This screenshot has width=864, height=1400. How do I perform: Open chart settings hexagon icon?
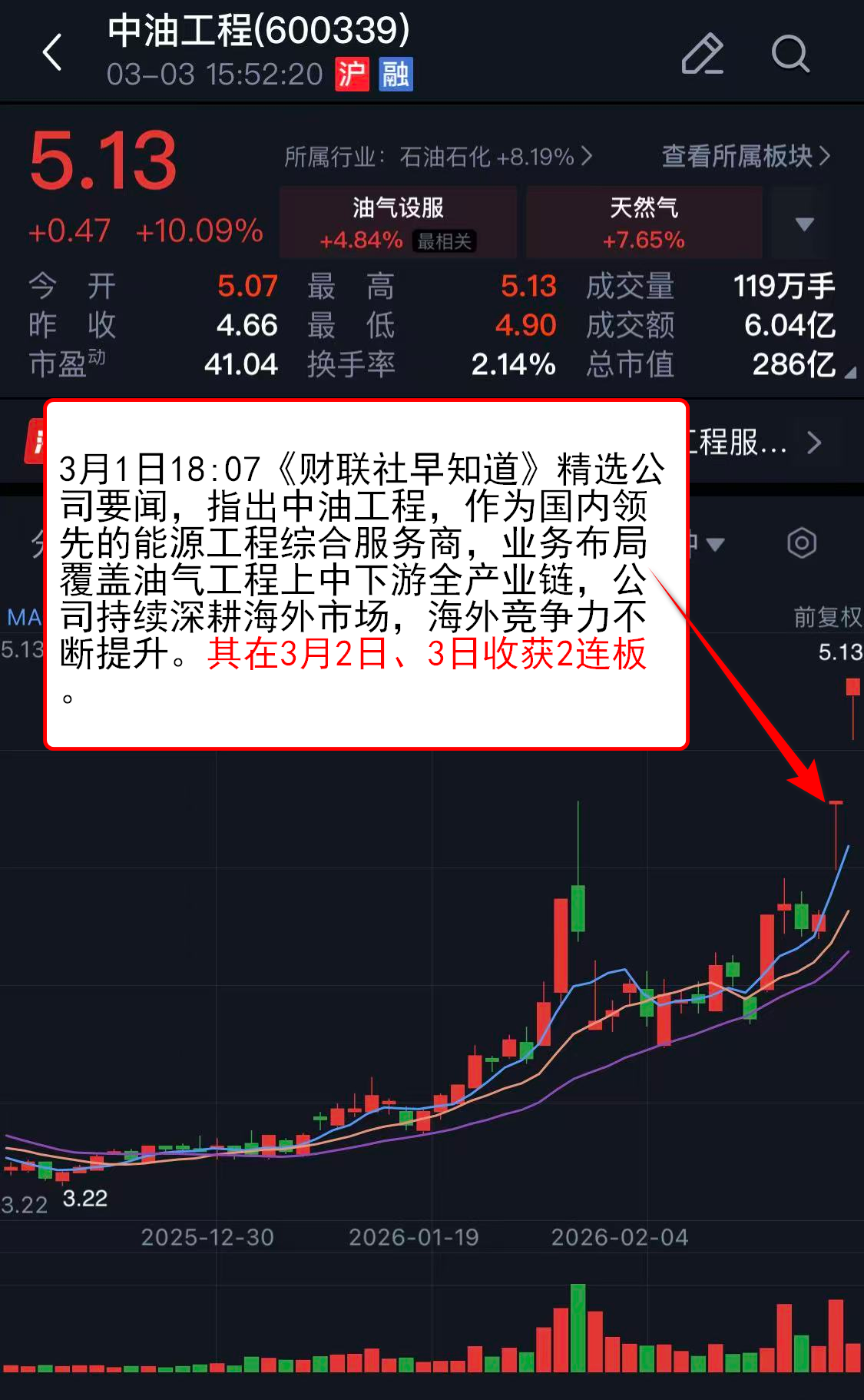pos(801,543)
